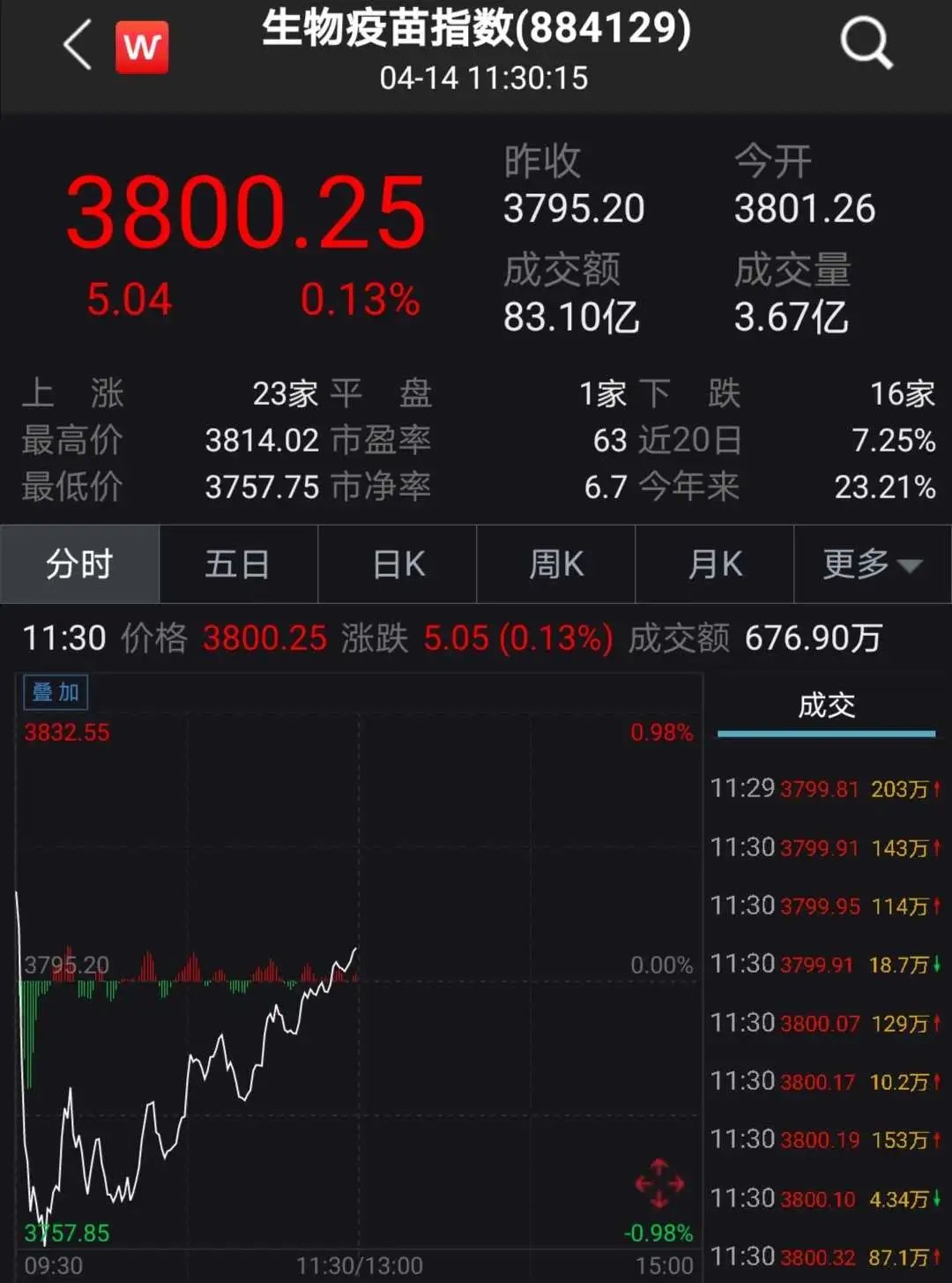952x1283 pixels.
Task: Select the 成交 trades tab
Action: click(826, 705)
